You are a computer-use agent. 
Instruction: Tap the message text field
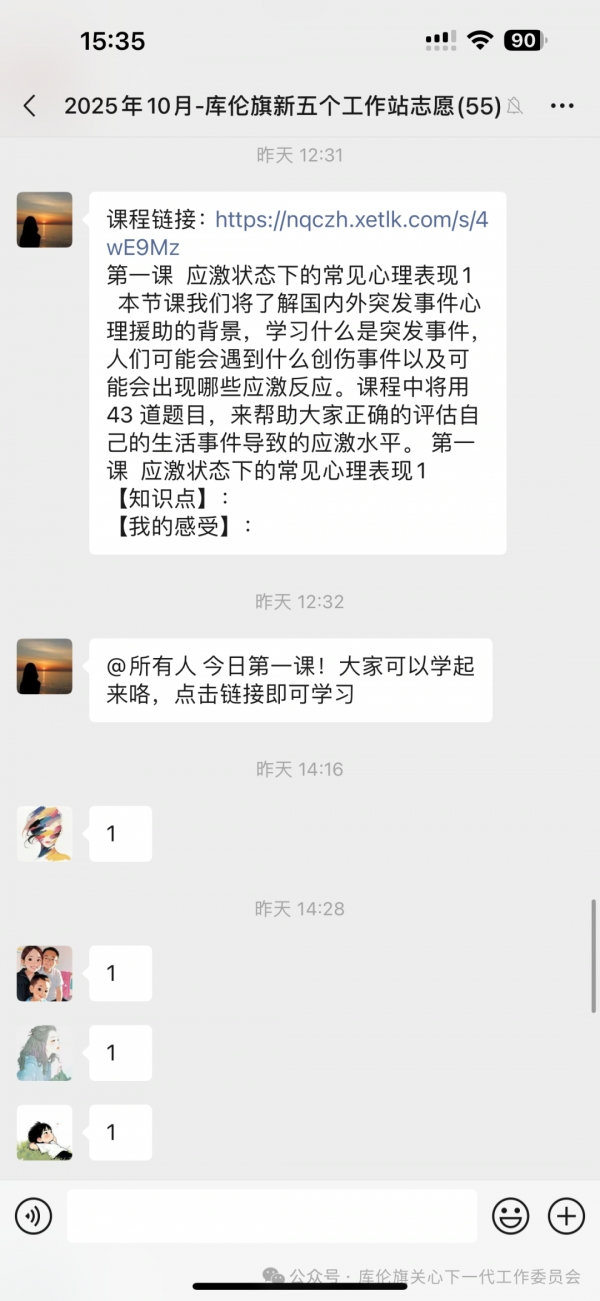pos(272,1216)
